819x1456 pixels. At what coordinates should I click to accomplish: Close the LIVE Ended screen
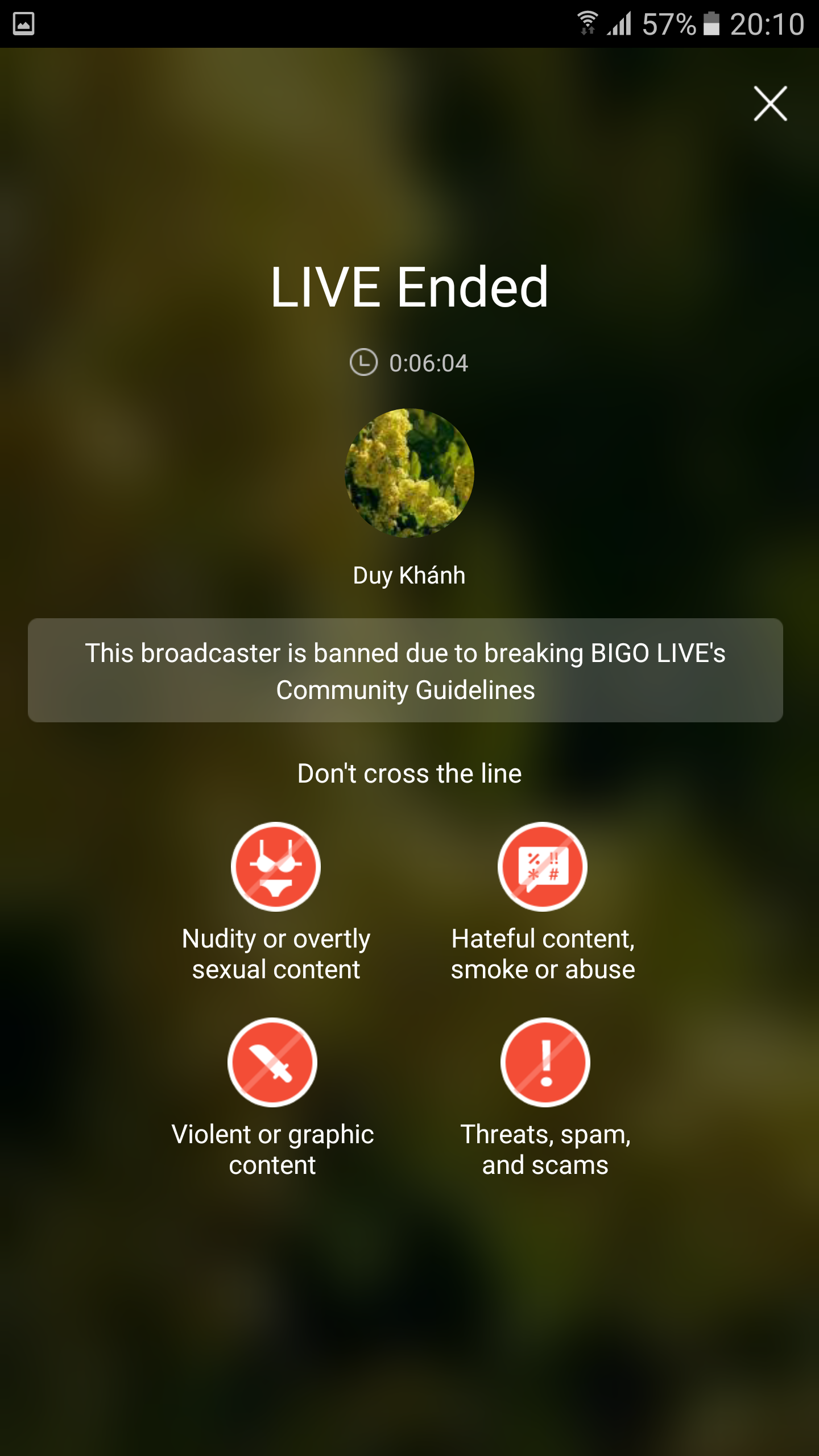coord(770,104)
